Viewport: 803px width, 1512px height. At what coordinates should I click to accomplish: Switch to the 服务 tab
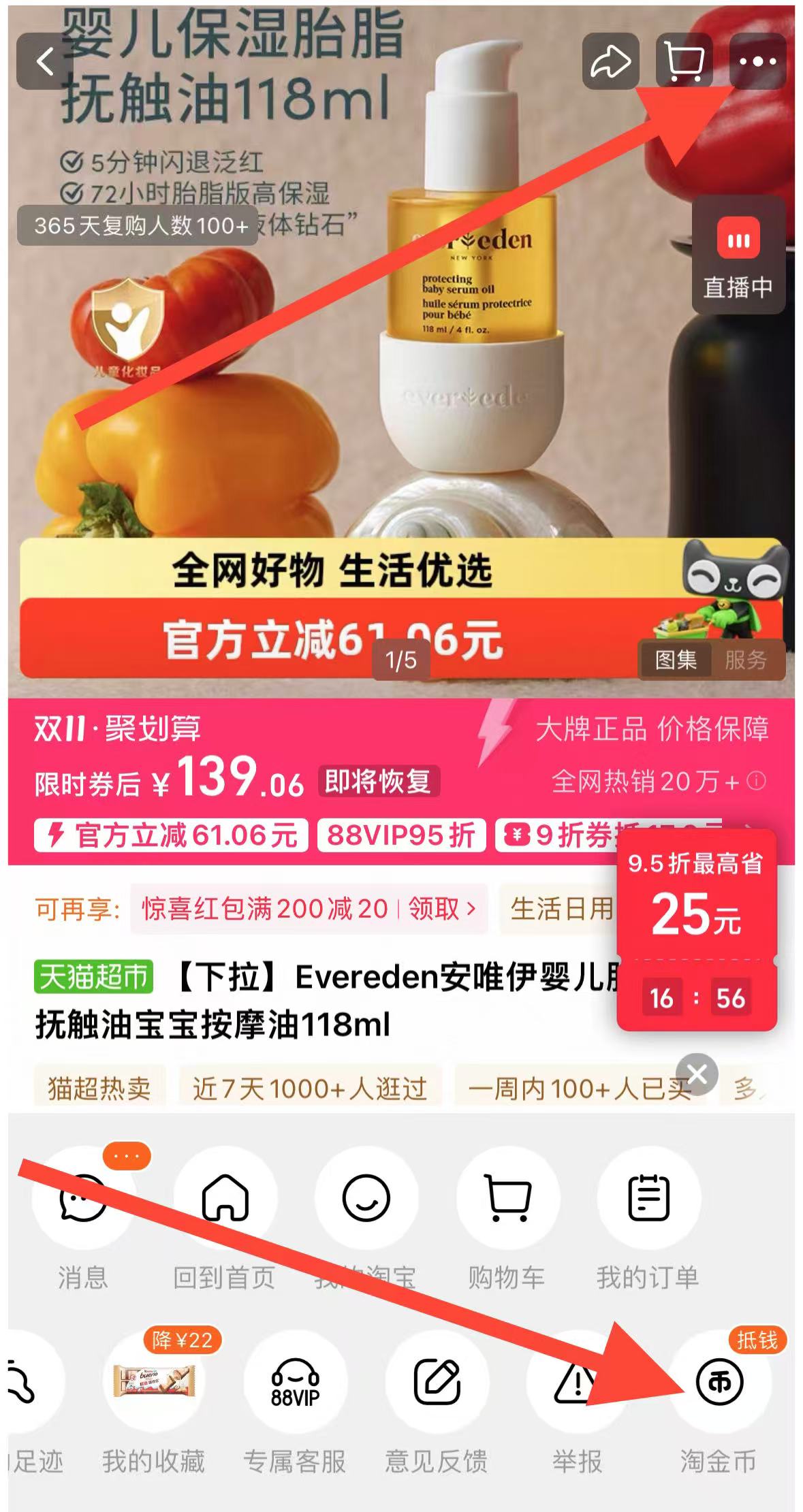click(x=746, y=660)
